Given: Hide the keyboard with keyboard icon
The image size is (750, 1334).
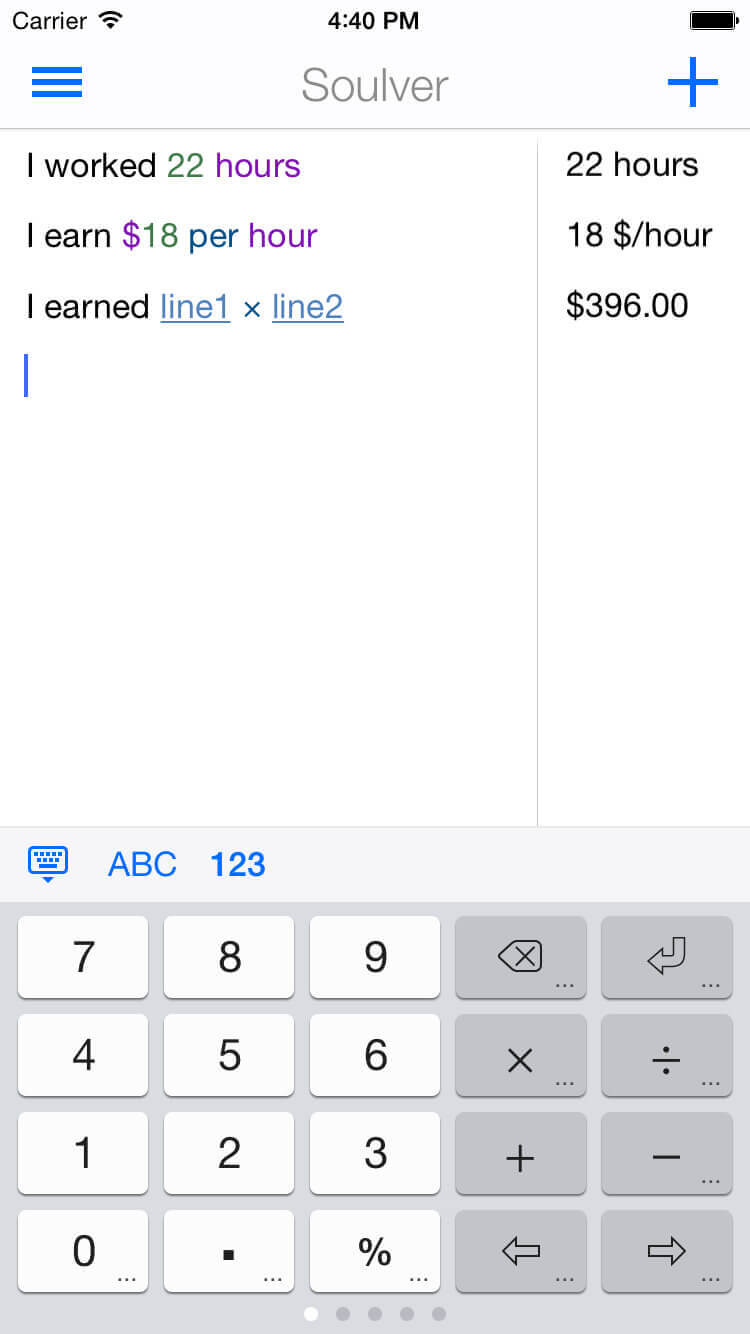Looking at the screenshot, I should [48, 864].
